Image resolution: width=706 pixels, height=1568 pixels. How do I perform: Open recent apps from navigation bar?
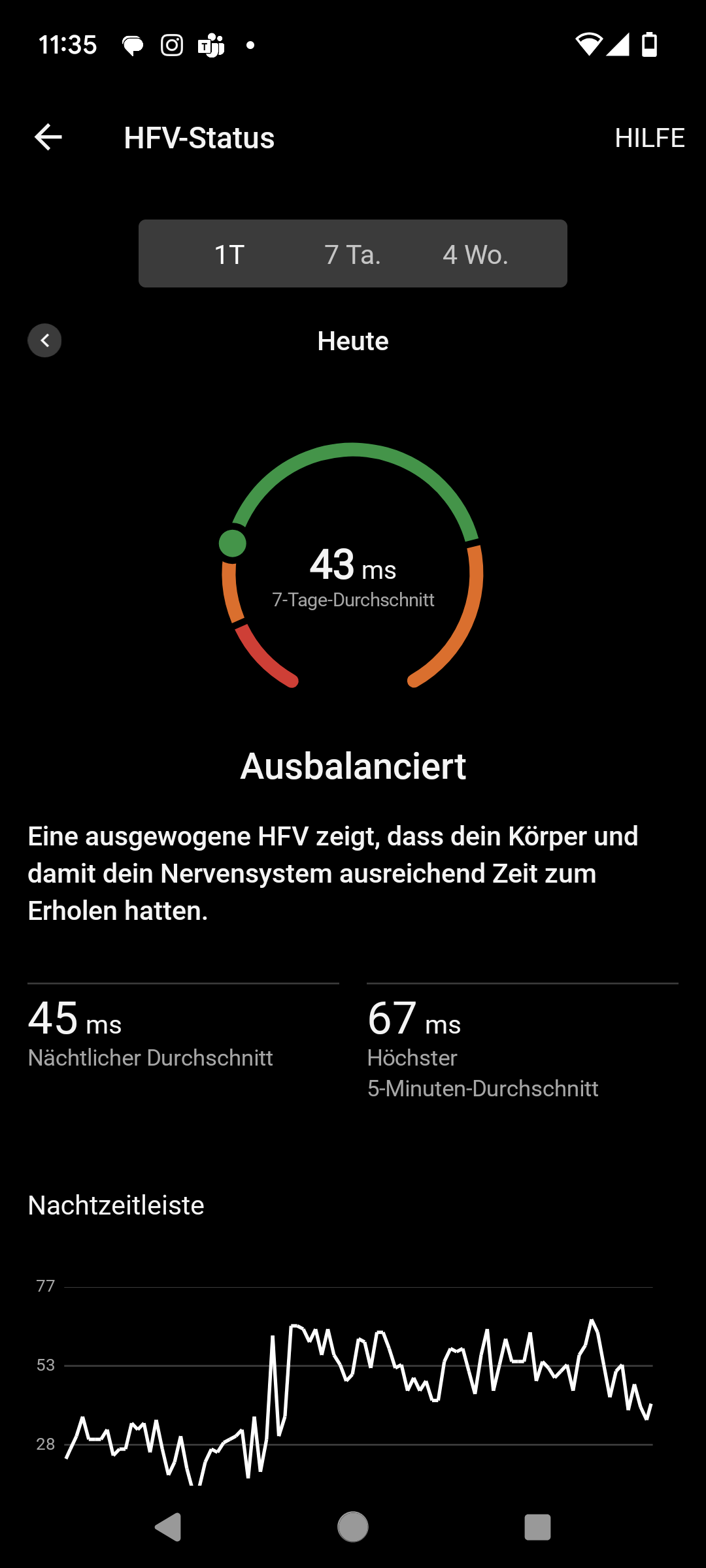coord(537,1527)
